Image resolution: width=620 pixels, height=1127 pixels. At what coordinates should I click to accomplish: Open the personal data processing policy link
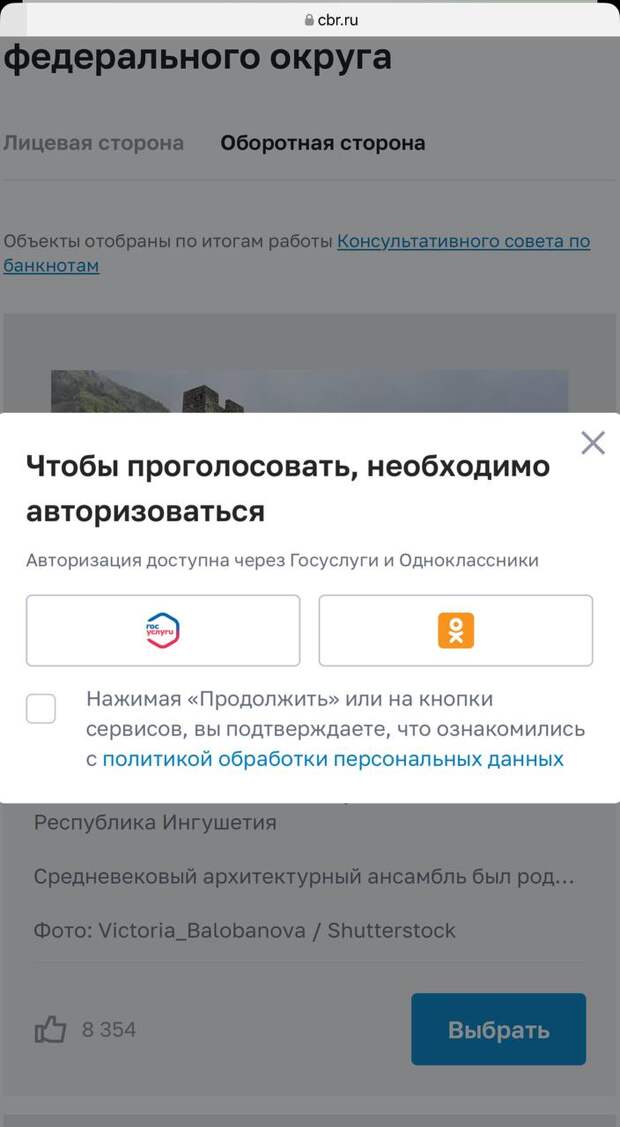(x=333, y=759)
